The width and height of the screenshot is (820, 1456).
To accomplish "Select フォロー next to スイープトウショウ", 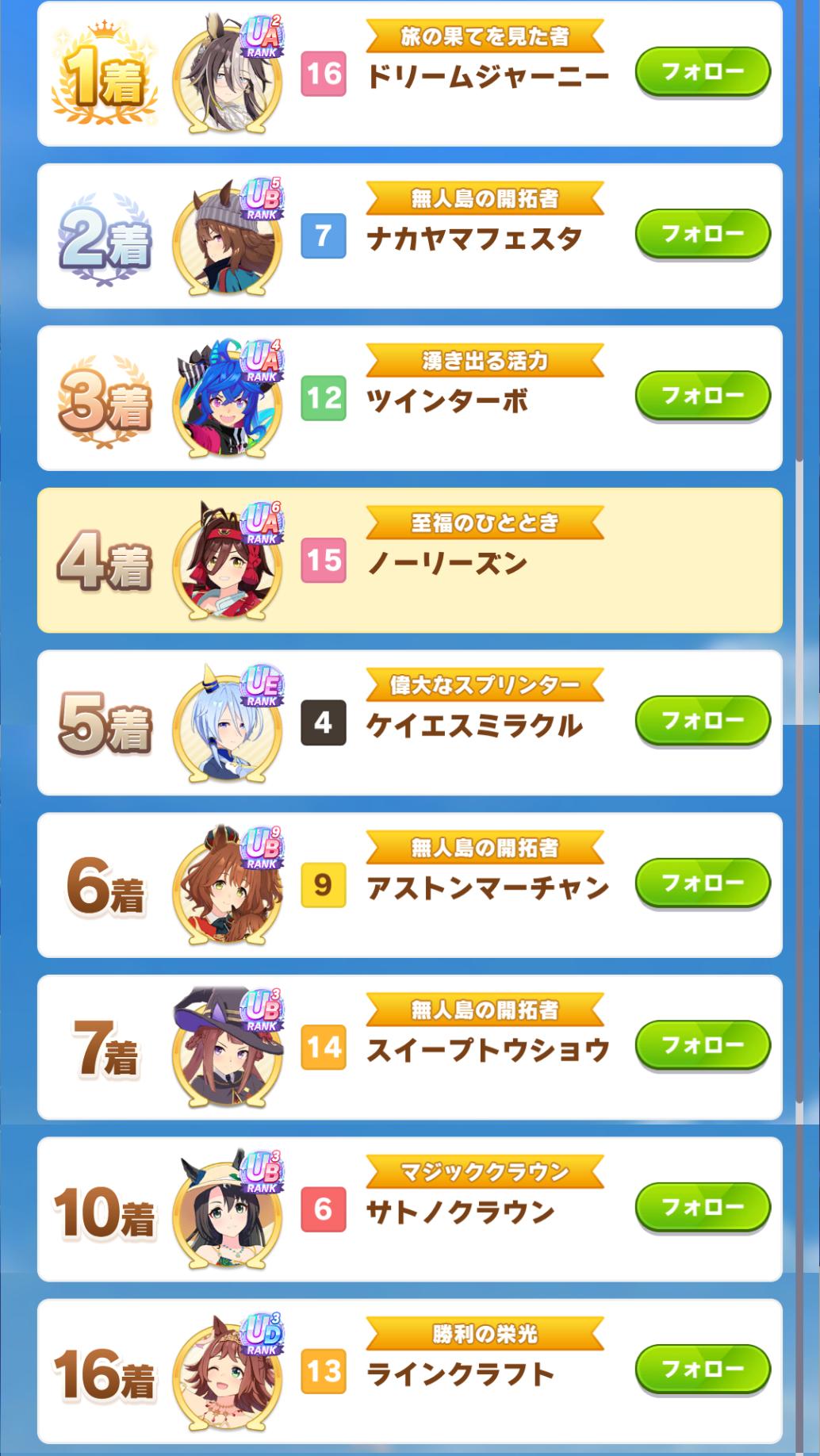I will tap(703, 1045).
